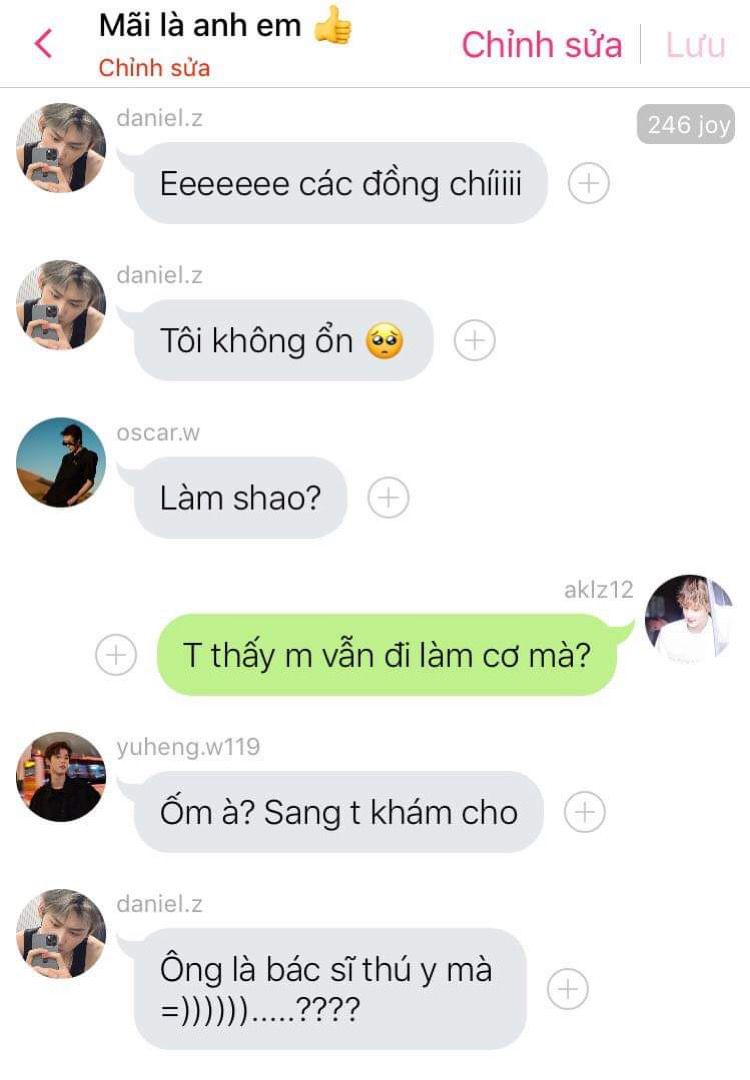Go back using the pink arrow
Image resolution: width=750 pixels, height=1080 pixels.
[43, 44]
